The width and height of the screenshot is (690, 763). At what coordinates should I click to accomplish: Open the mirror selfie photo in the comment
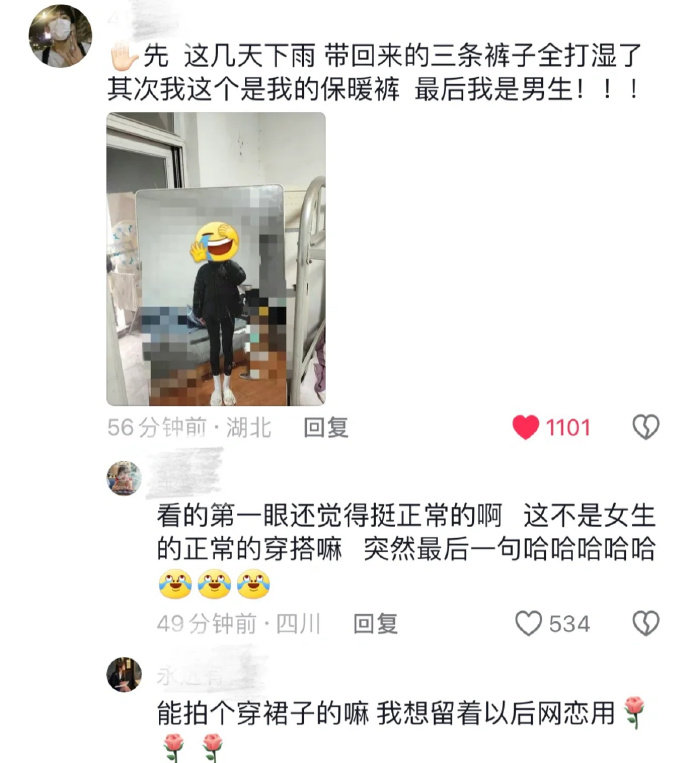(216, 259)
